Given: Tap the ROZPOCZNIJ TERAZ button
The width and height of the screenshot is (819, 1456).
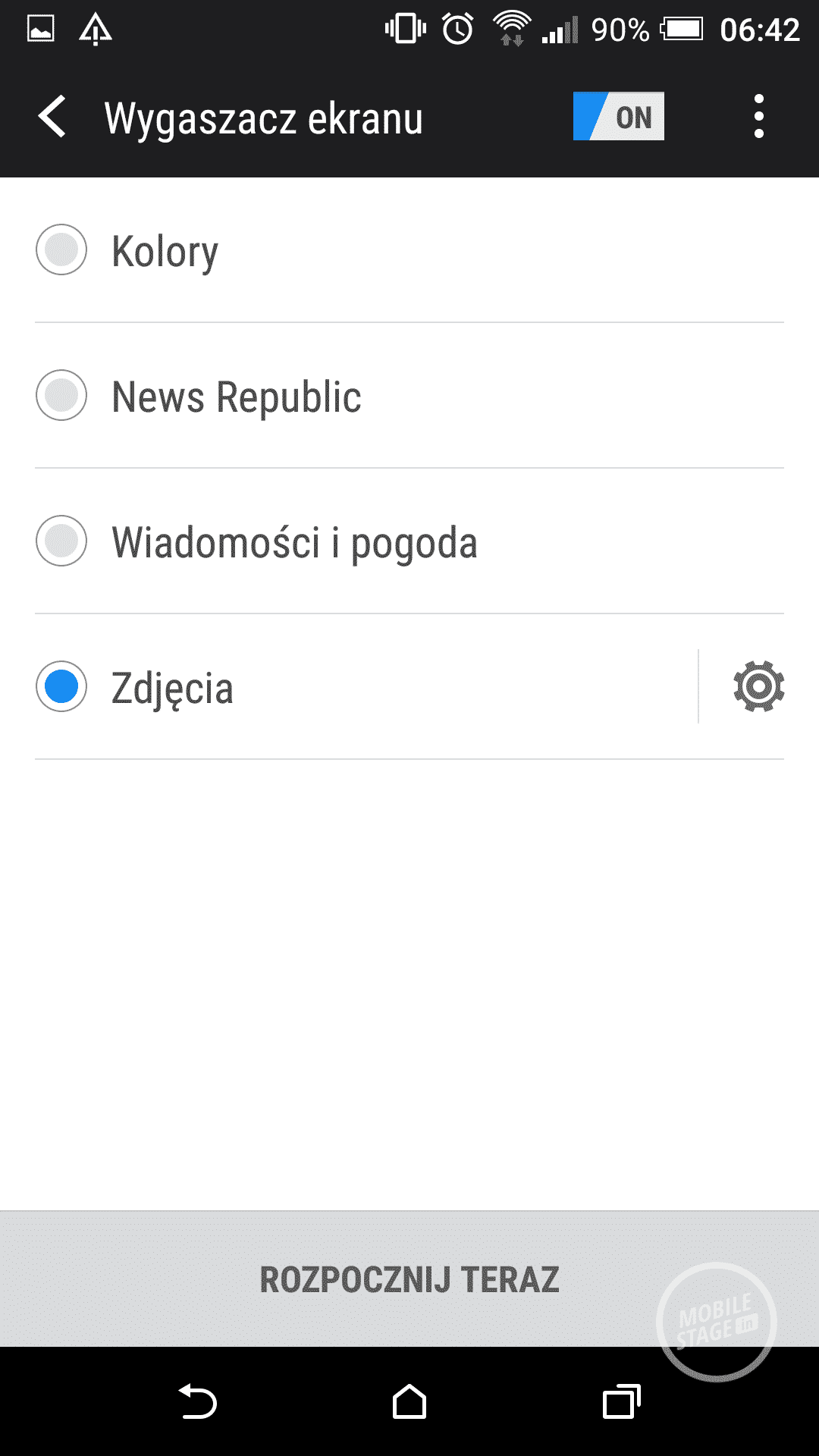Looking at the screenshot, I should (409, 1279).
